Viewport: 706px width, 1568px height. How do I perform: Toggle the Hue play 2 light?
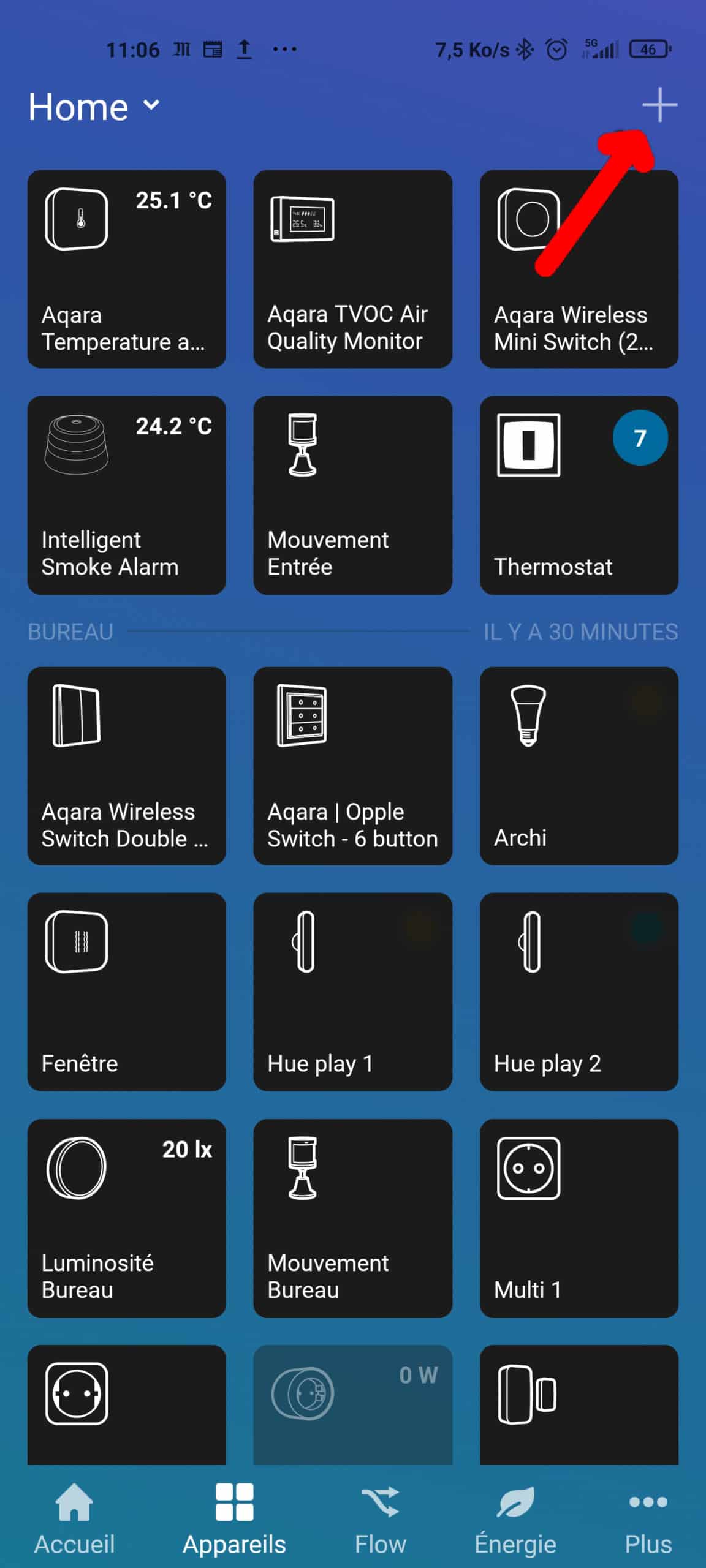click(579, 992)
